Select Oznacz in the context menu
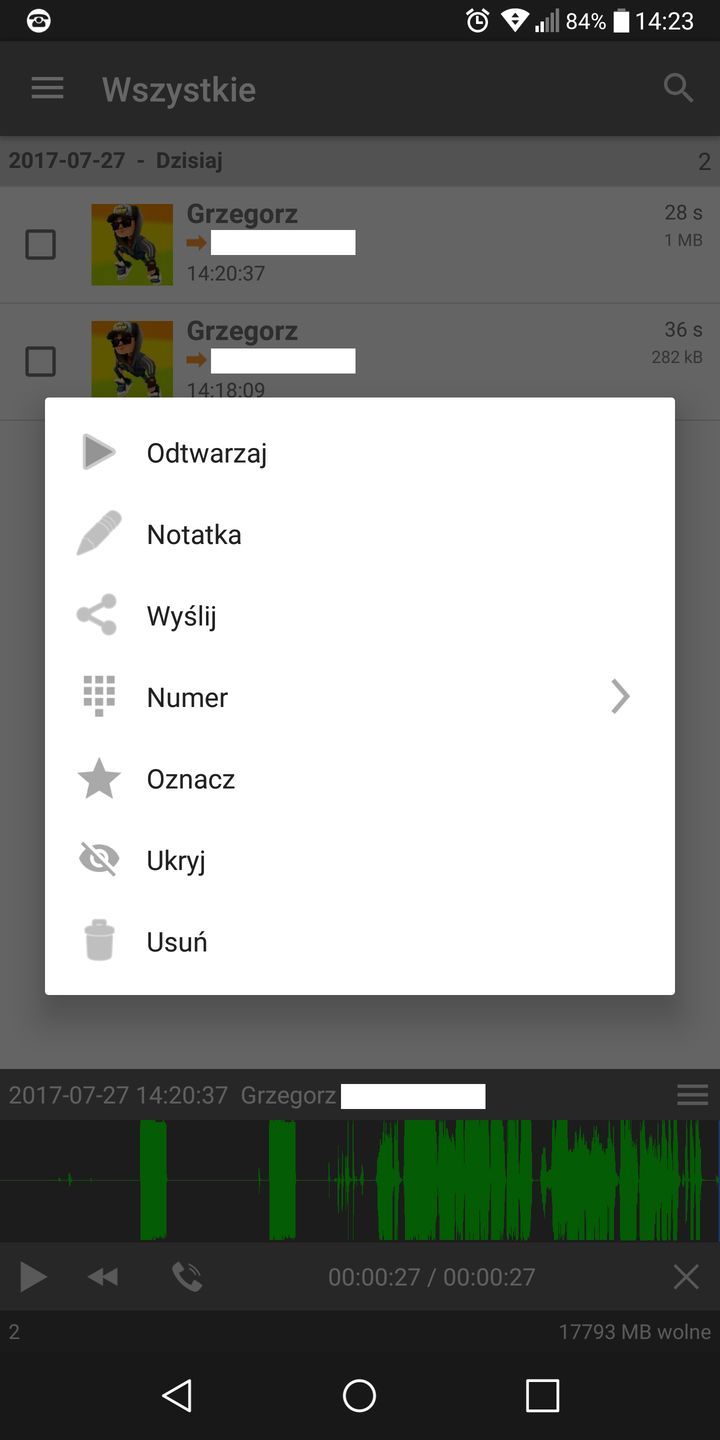 coord(190,778)
